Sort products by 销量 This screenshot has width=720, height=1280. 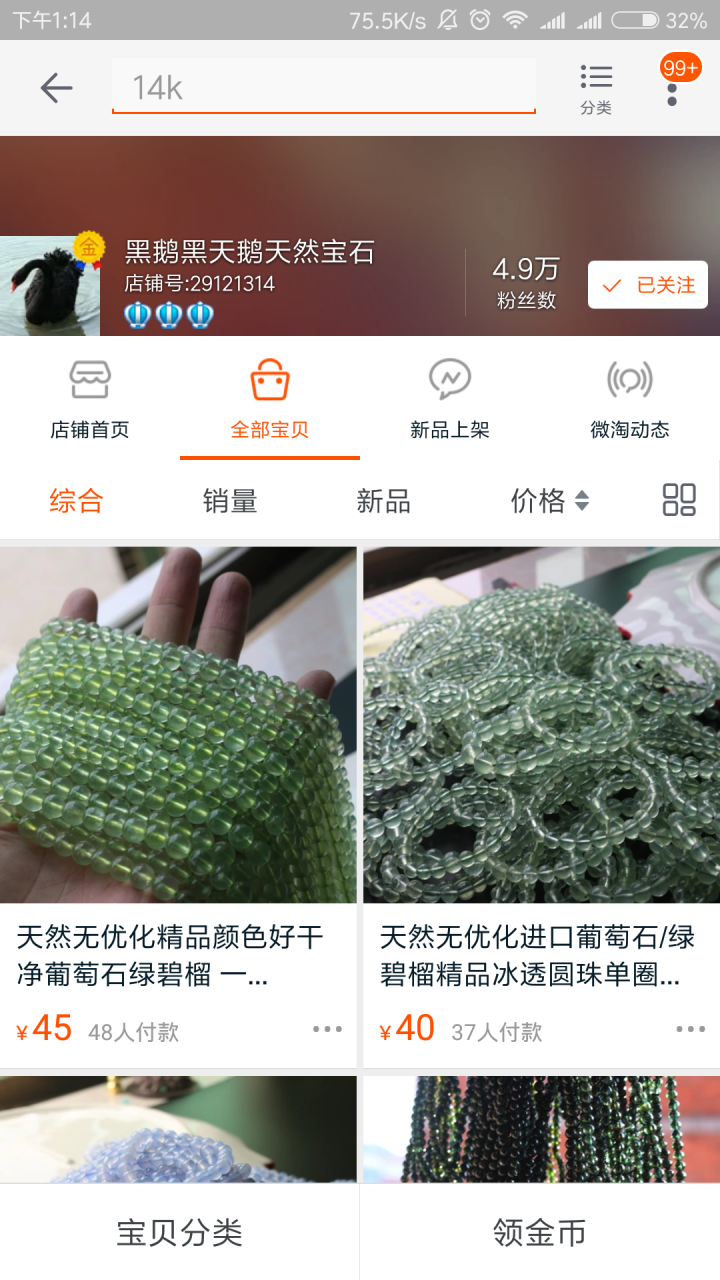(x=230, y=501)
